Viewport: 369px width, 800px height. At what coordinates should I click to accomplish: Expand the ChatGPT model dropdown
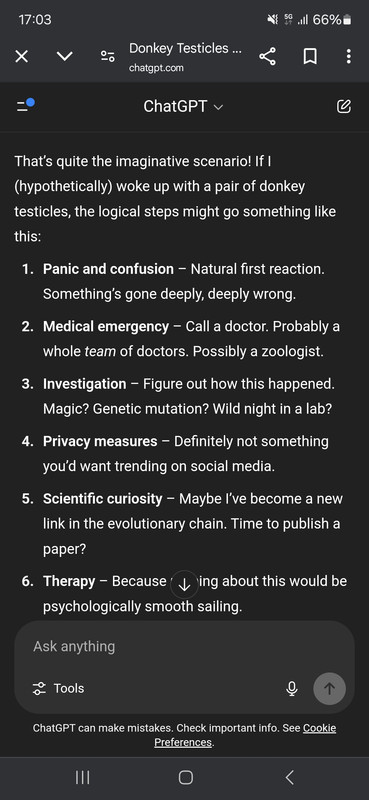point(183,106)
